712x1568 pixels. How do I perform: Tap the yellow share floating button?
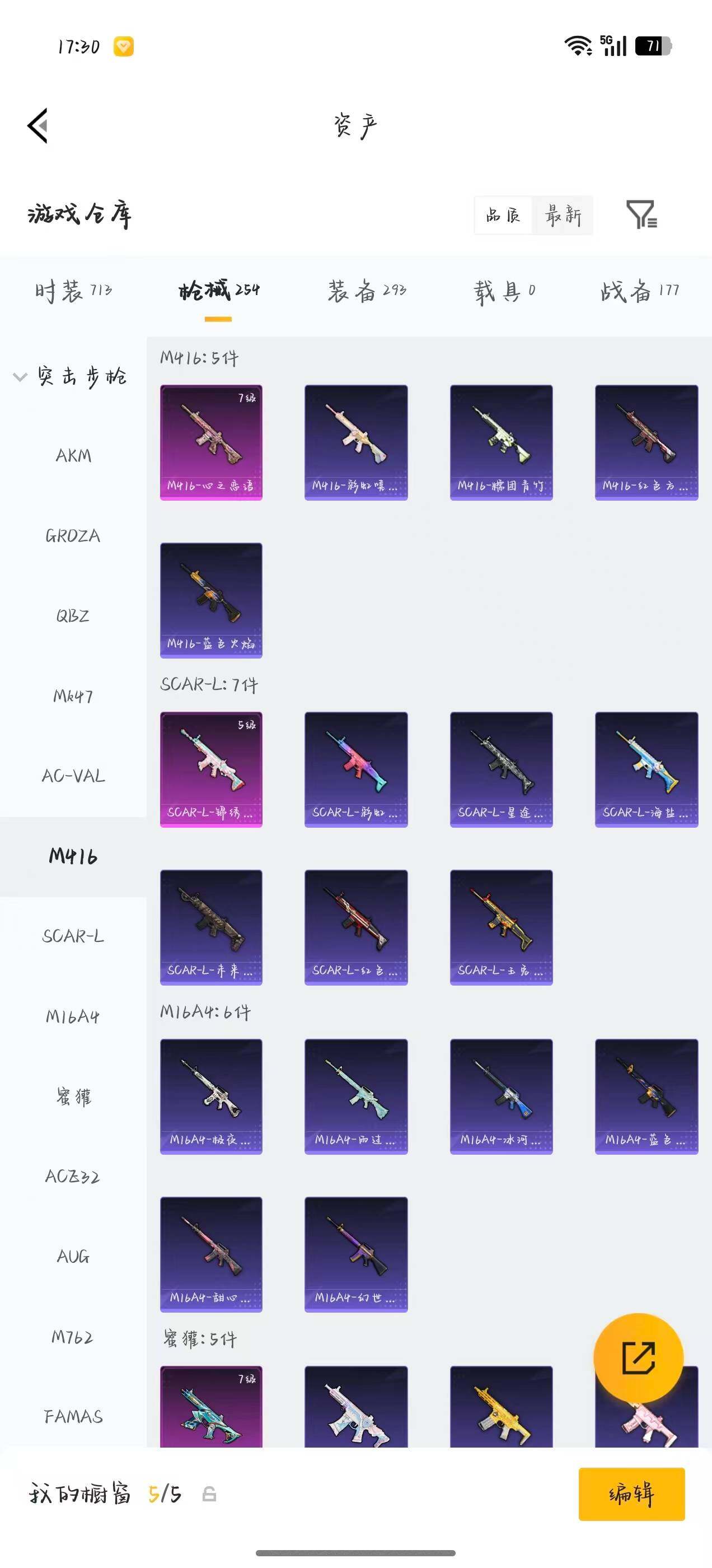tap(638, 1358)
